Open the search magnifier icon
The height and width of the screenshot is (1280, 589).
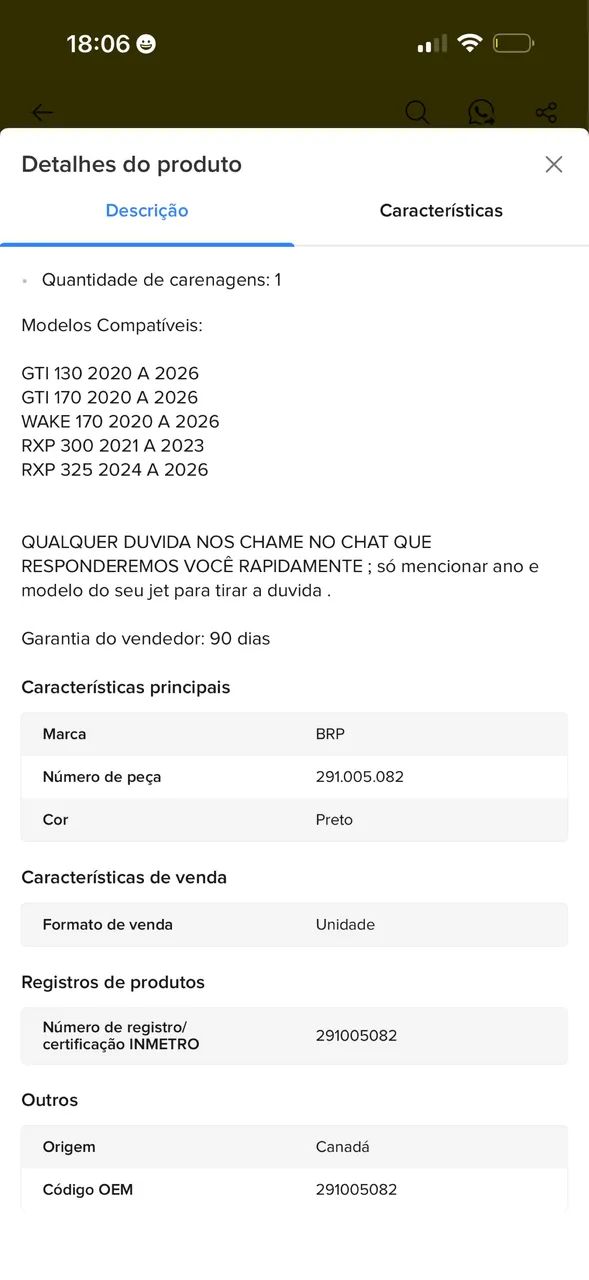[x=417, y=112]
